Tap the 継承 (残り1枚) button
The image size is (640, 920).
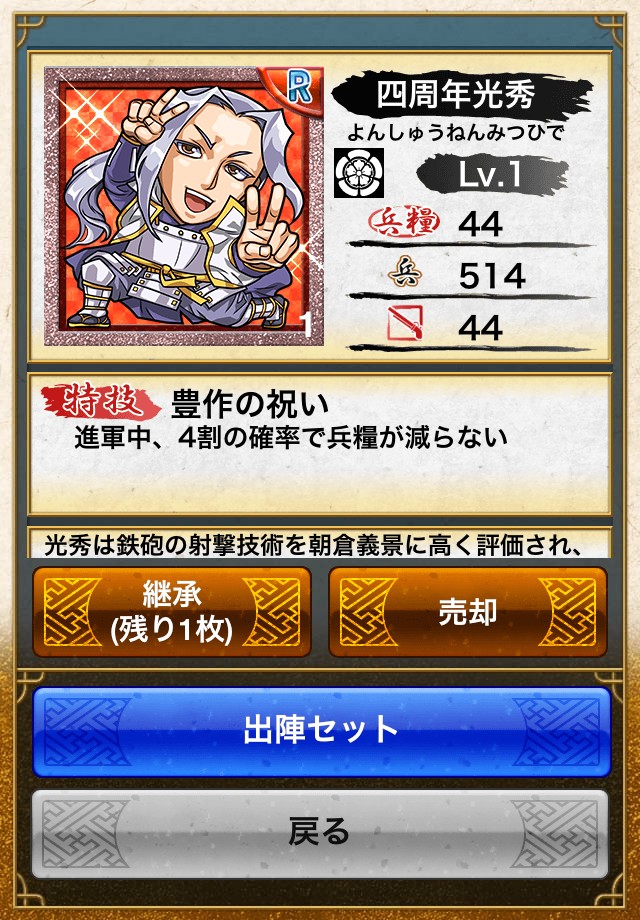[x=171, y=612]
